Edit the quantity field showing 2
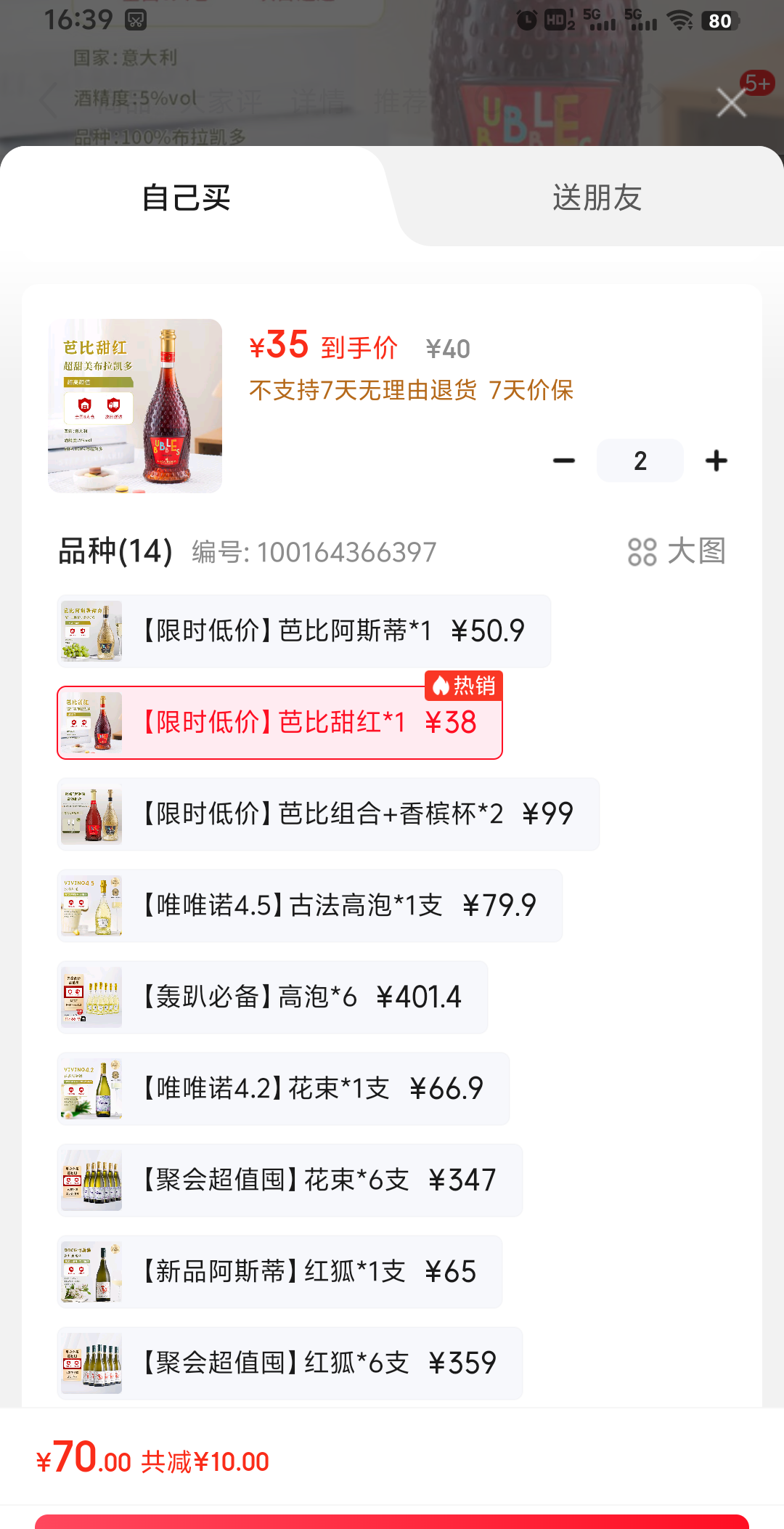784x1529 pixels. [x=640, y=460]
